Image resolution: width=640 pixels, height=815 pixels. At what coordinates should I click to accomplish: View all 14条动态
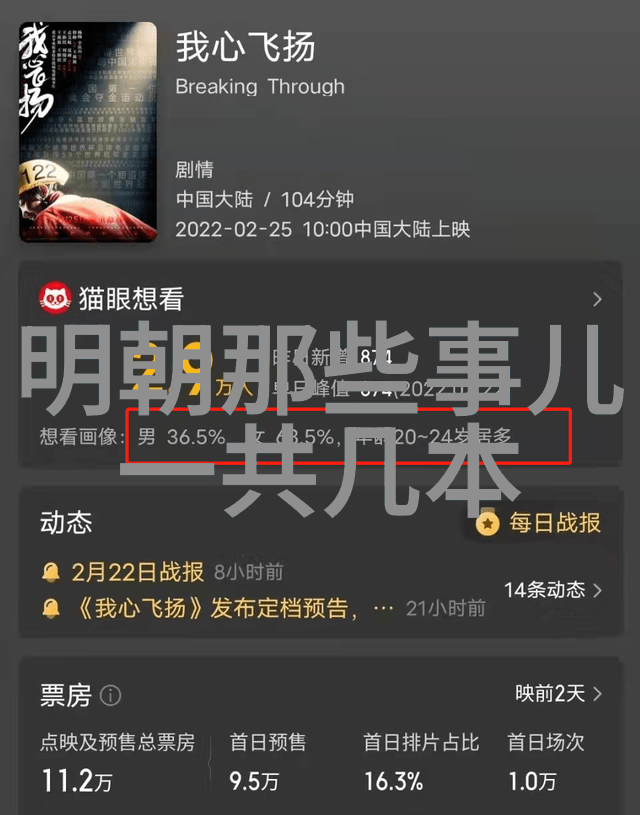[553, 590]
